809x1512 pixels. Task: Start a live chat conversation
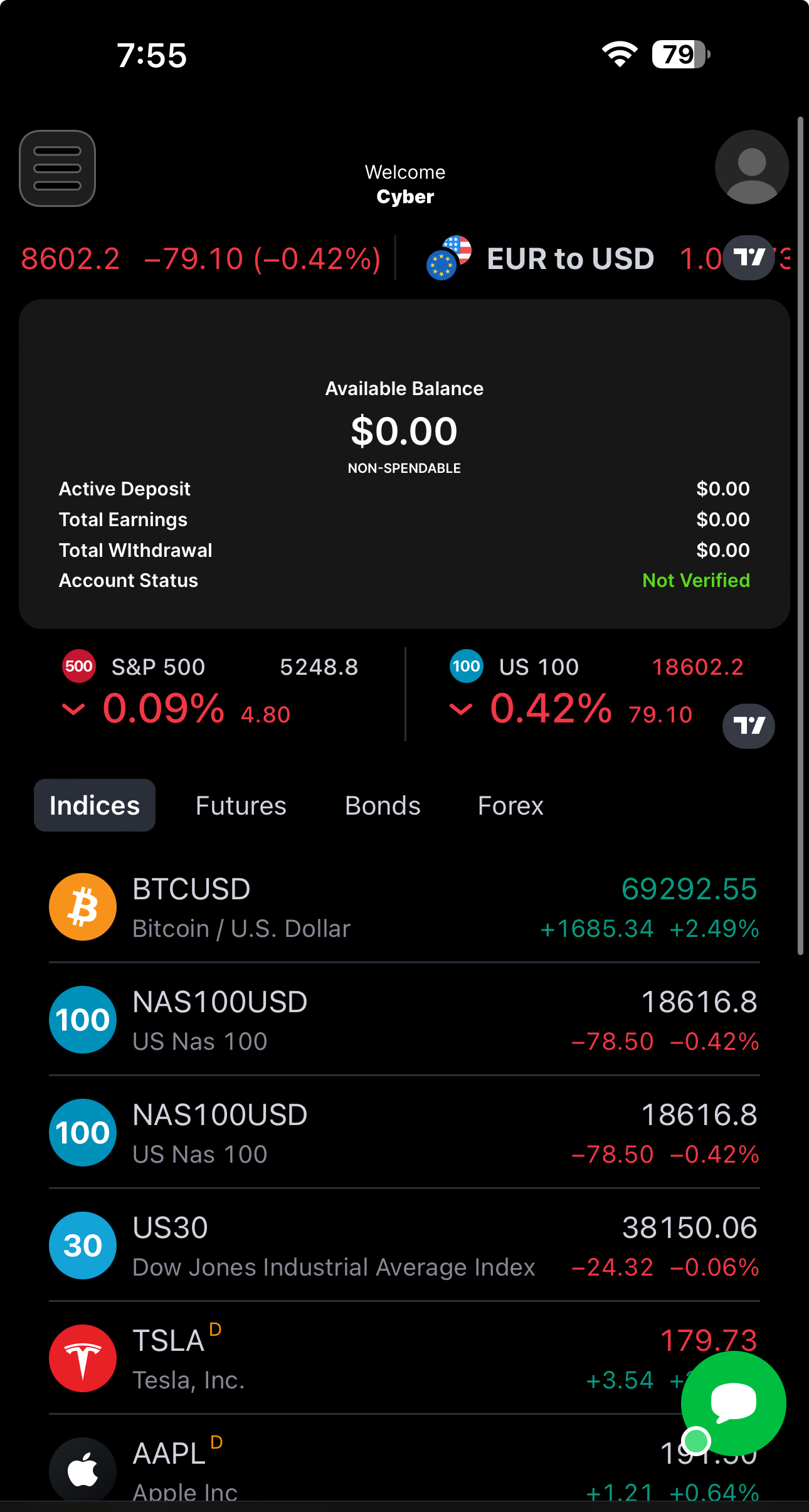coord(733,1403)
